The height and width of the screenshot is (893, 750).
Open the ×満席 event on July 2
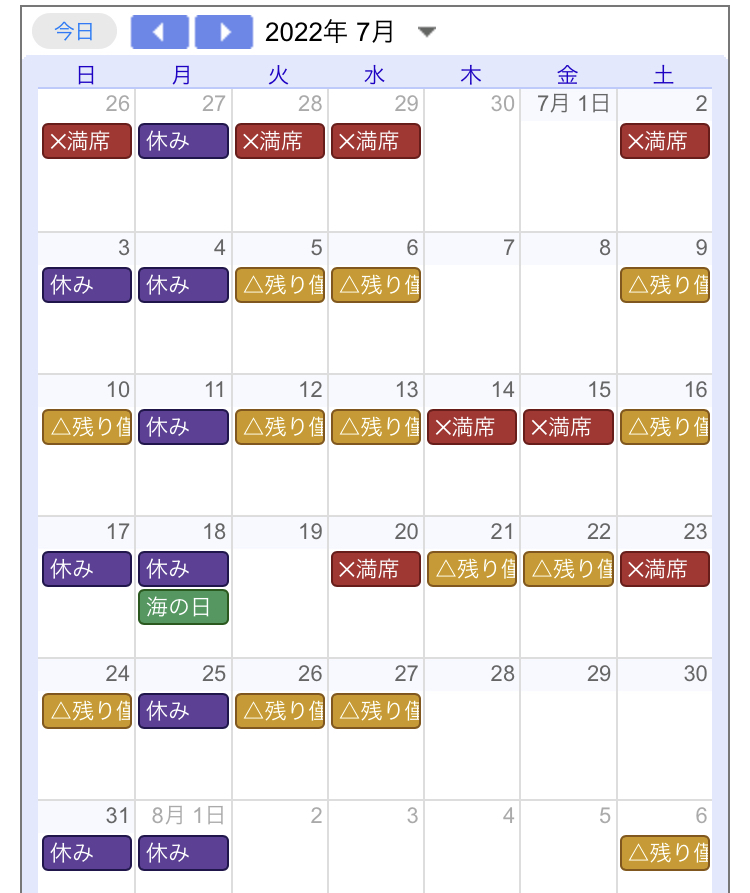pyautogui.click(x=664, y=141)
